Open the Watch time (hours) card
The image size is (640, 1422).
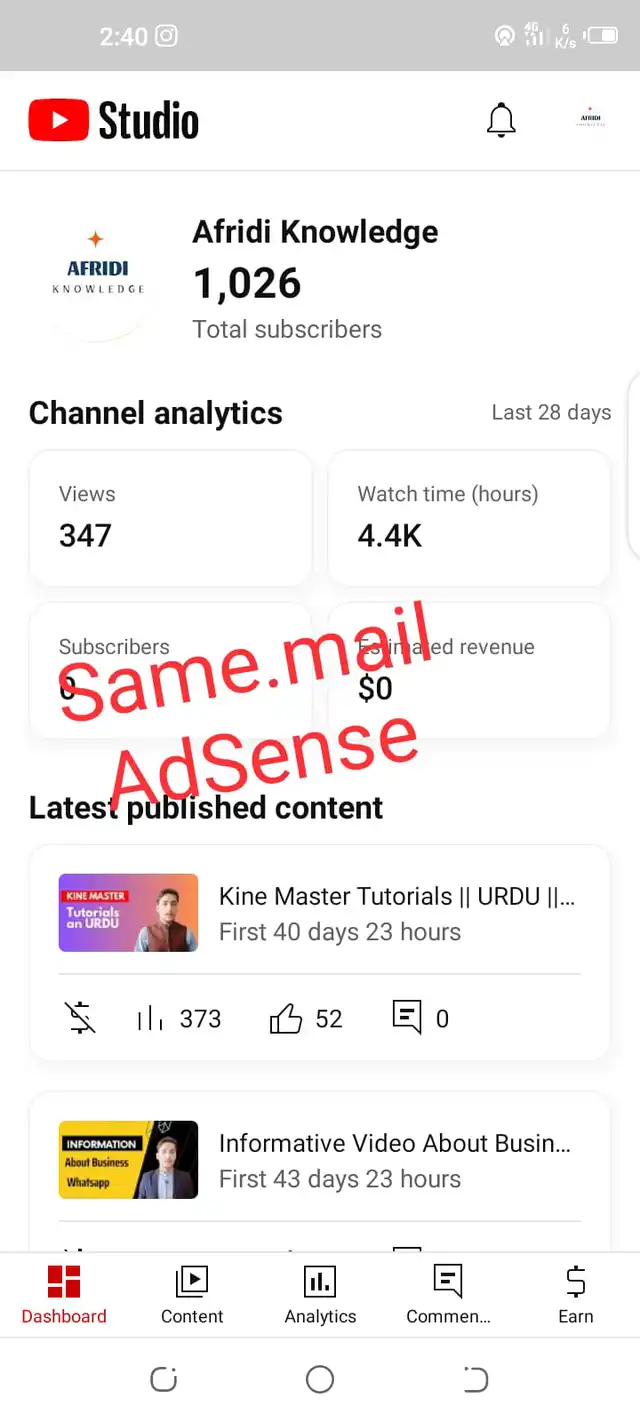click(468, 518)
